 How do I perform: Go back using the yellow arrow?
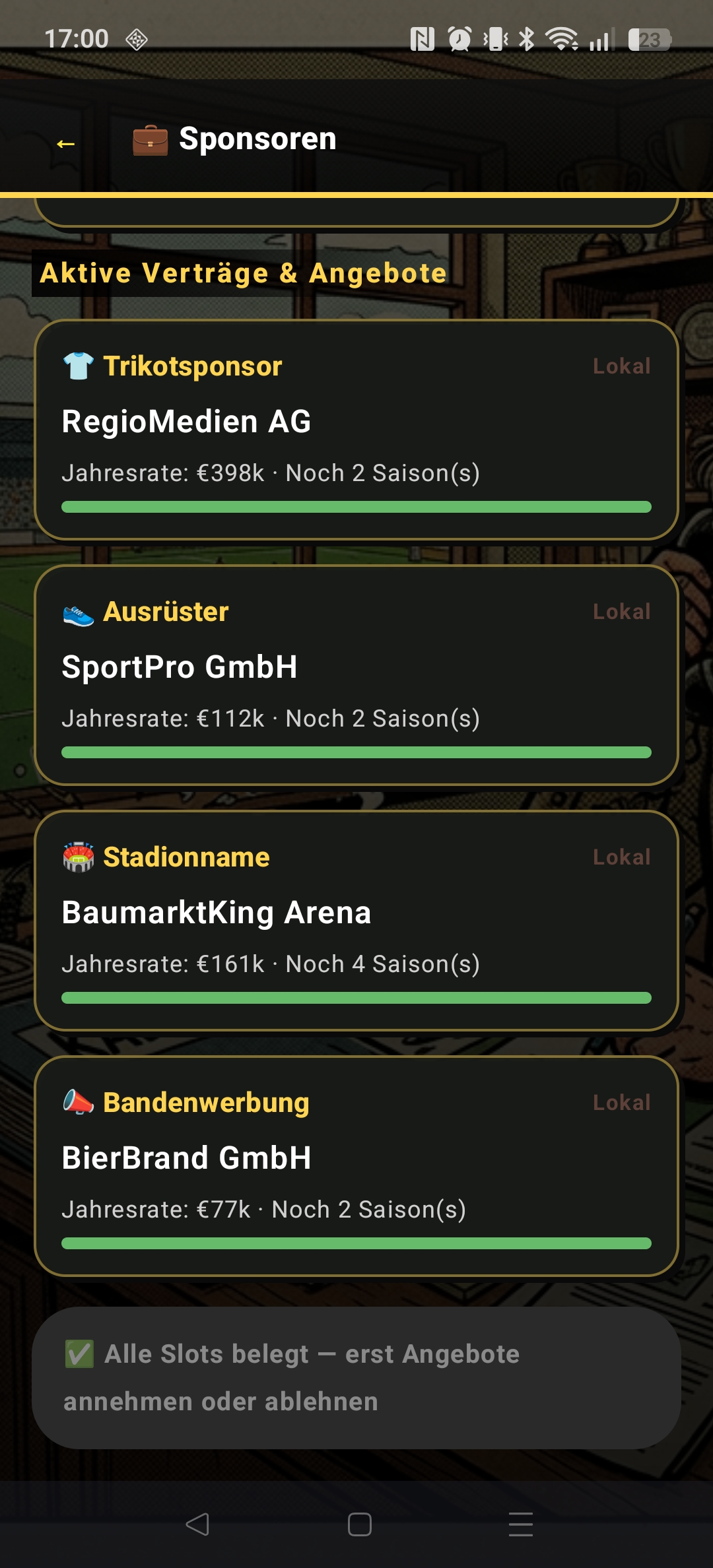tap(66, 143)
